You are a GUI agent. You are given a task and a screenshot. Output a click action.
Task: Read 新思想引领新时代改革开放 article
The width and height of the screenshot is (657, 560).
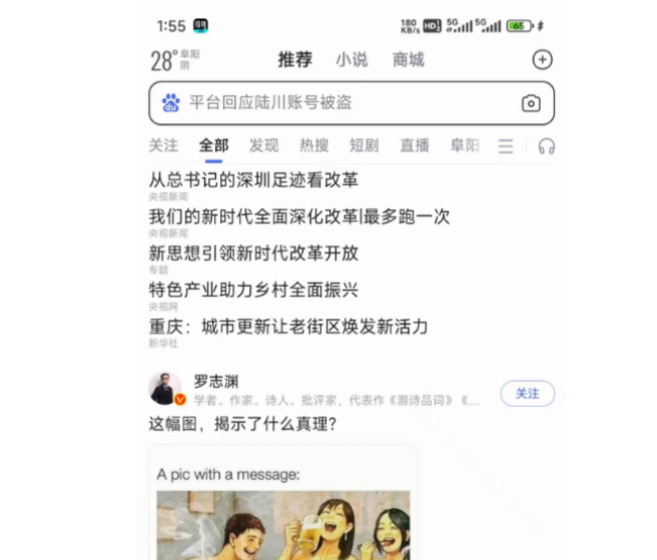pyautogui.click(x=253, y=253)
